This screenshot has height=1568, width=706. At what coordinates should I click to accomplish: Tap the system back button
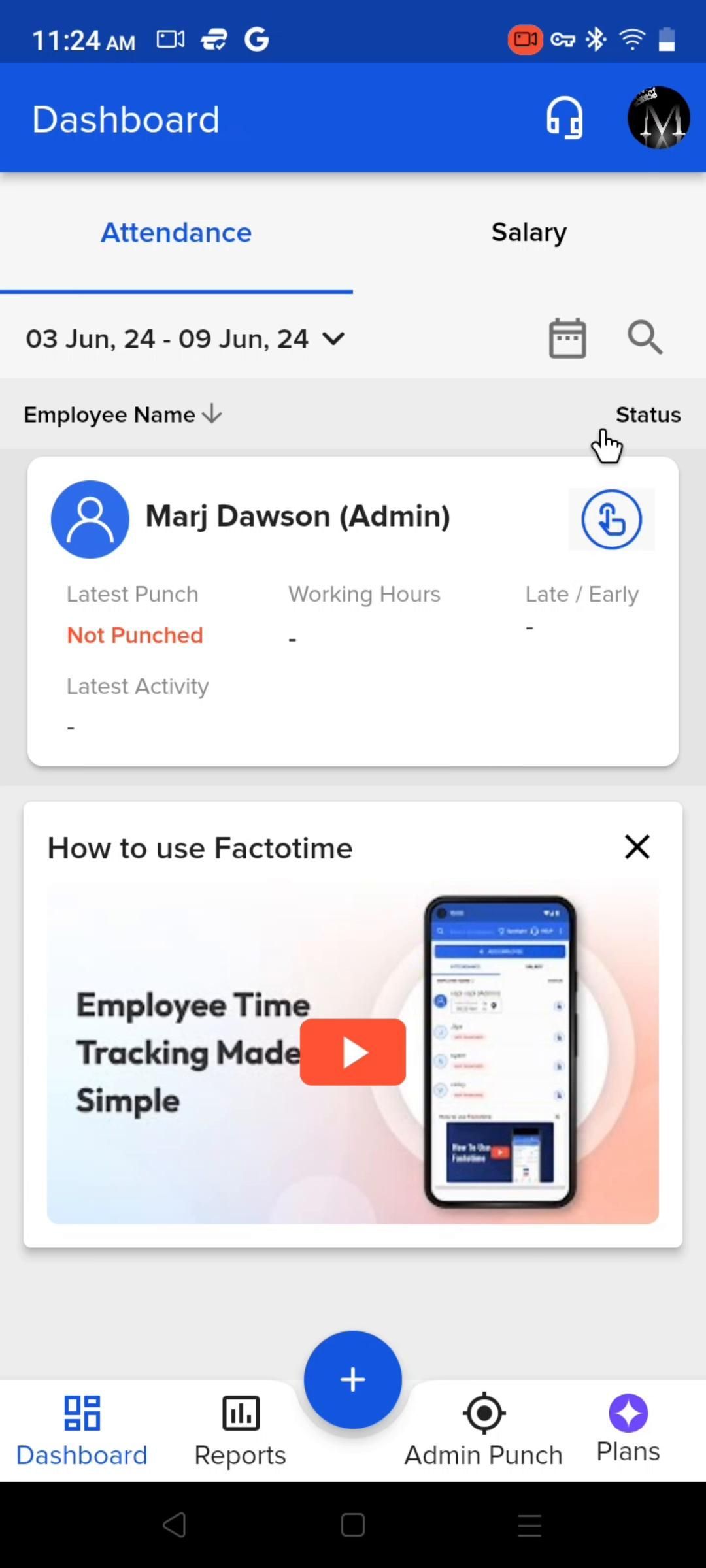pos(175,1526)
